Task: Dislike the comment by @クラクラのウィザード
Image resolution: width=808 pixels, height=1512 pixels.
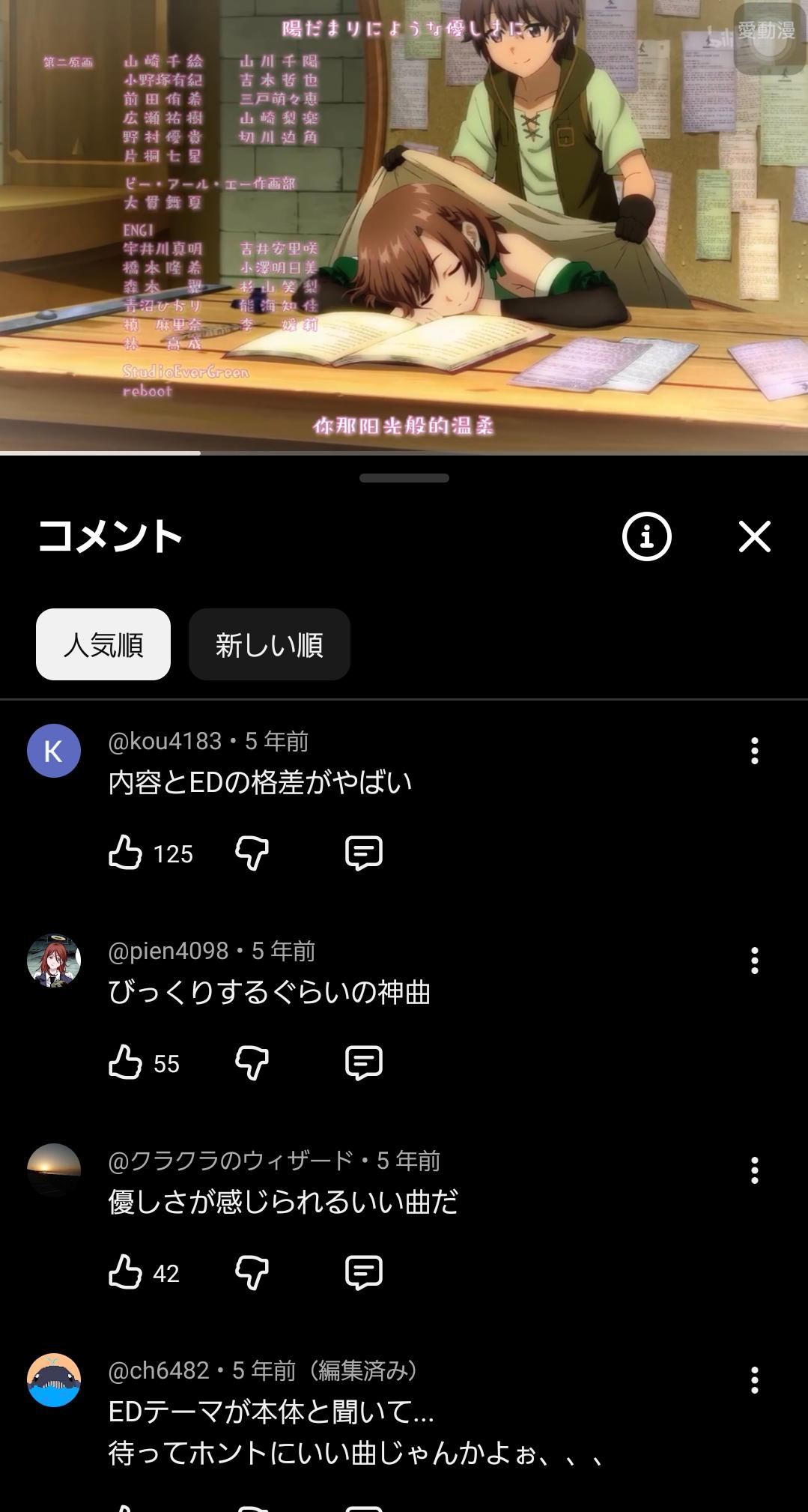Action: pos(252,1272)
